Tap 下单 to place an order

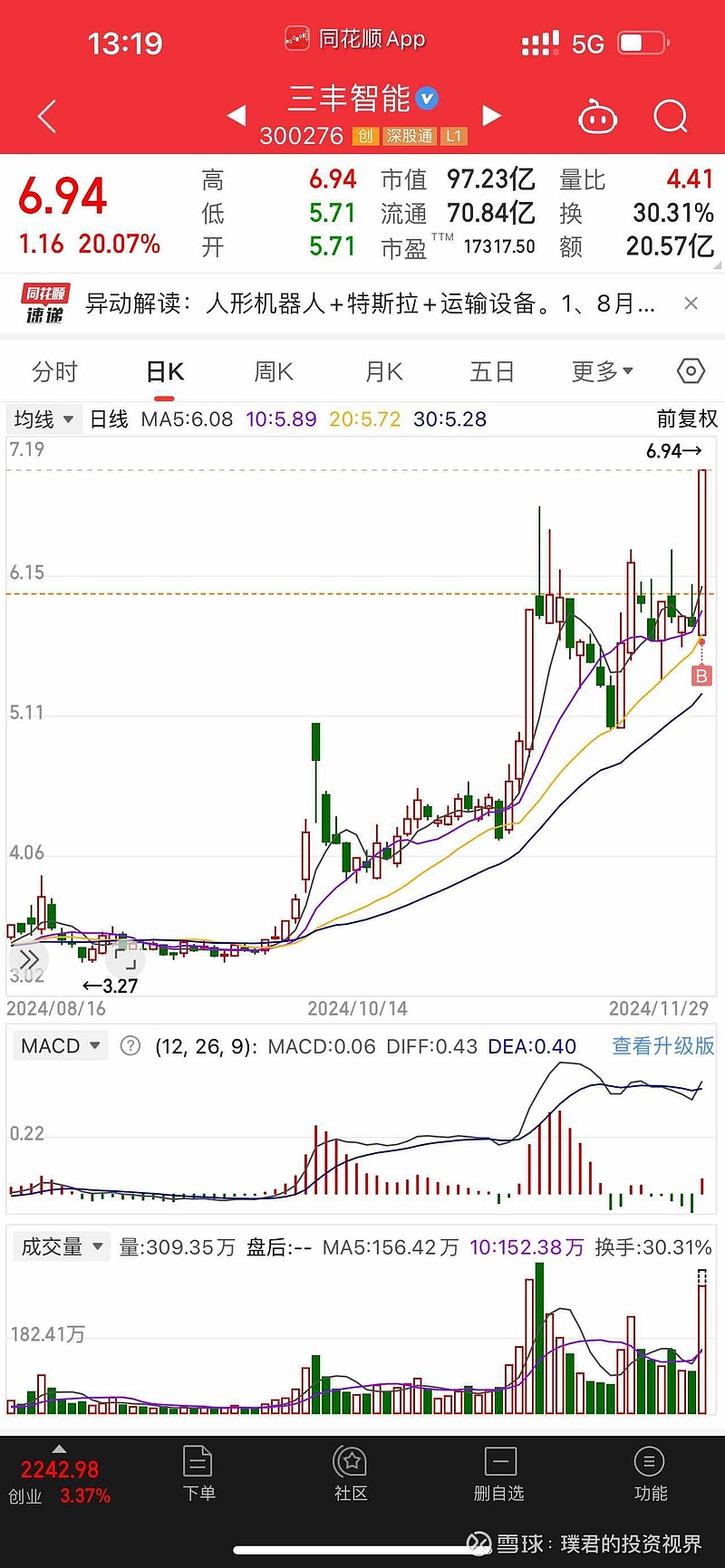(x=198, y=1474)
